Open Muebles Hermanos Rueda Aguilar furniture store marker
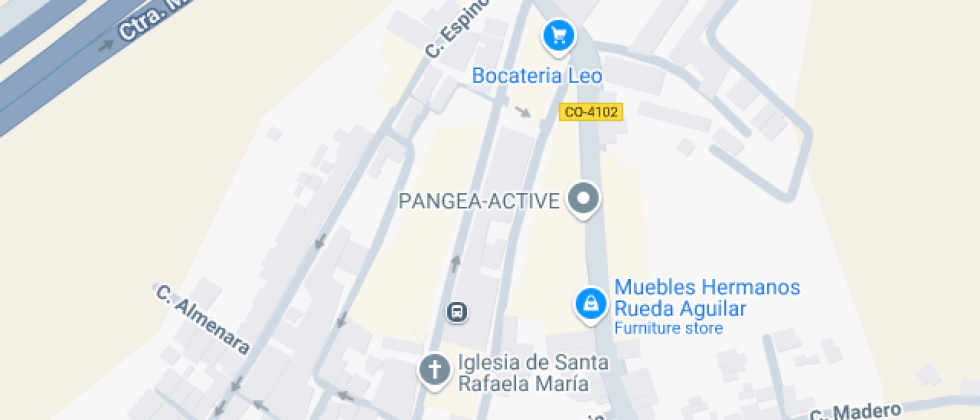The width and height of the screenshot is (980, 420). (x=590, y=304)
